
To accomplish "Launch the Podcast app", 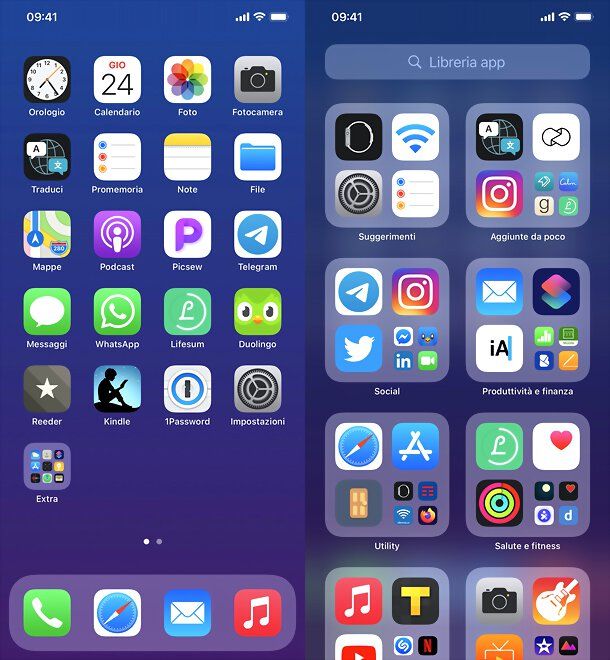I will coord(117,235).
